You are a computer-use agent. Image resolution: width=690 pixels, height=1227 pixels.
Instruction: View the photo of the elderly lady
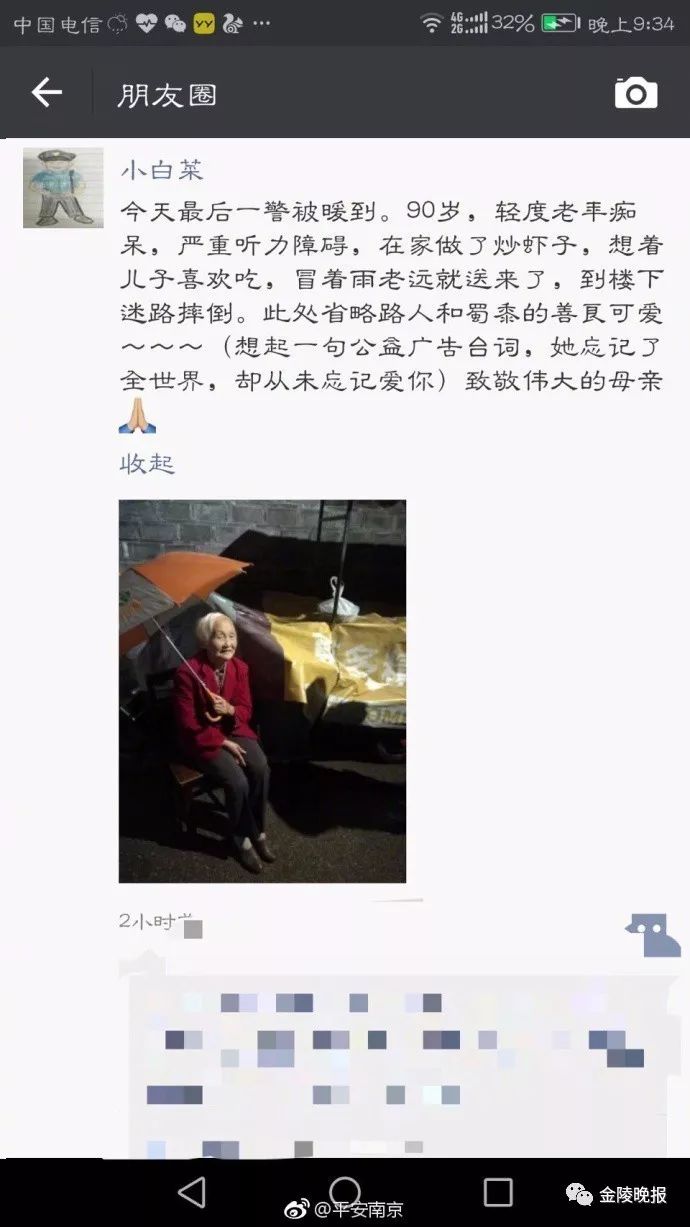click(x=262, y=690)
